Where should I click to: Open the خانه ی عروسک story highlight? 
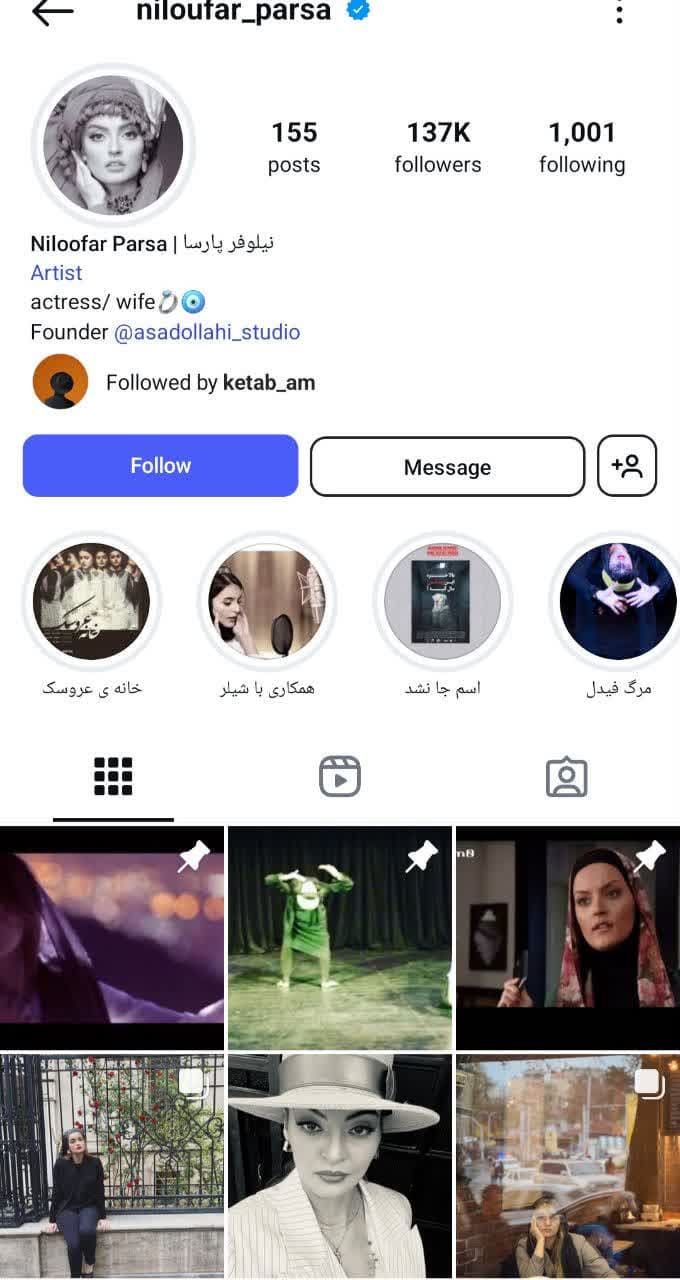pos(91,602)
